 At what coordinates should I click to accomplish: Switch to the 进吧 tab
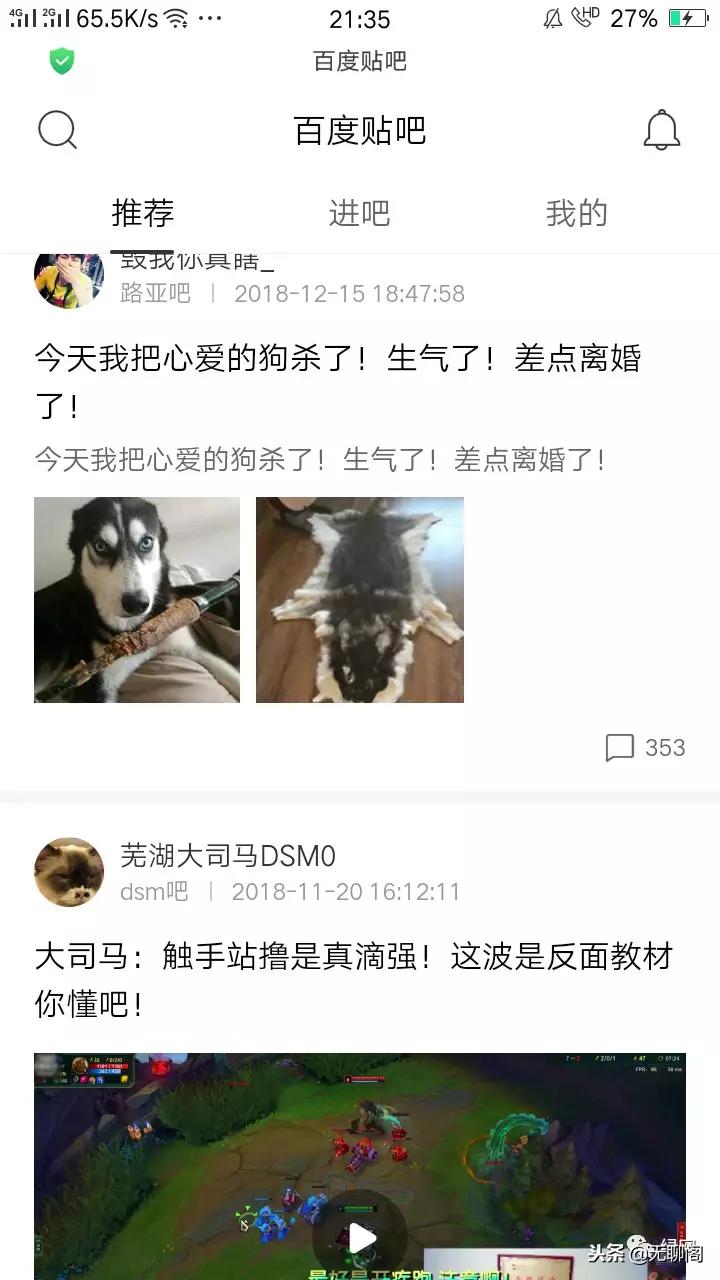[x=358, y=213]
